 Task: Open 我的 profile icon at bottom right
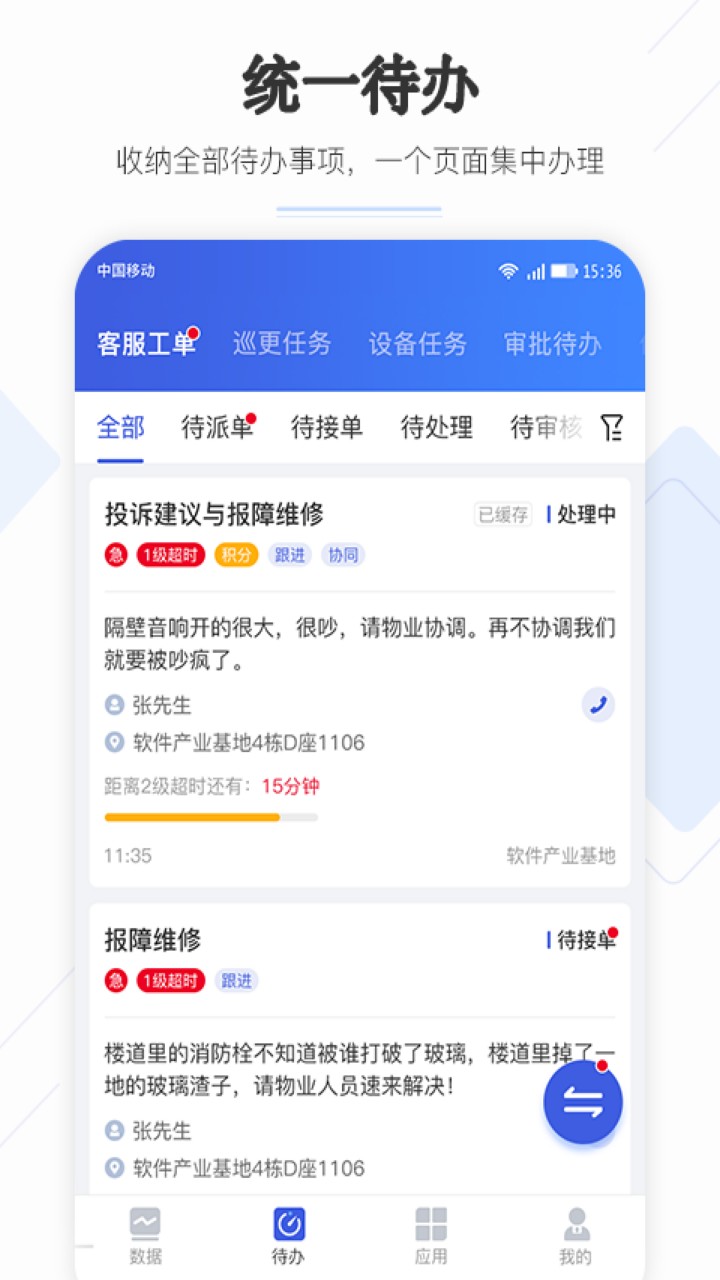click(x=574, y=1225)
